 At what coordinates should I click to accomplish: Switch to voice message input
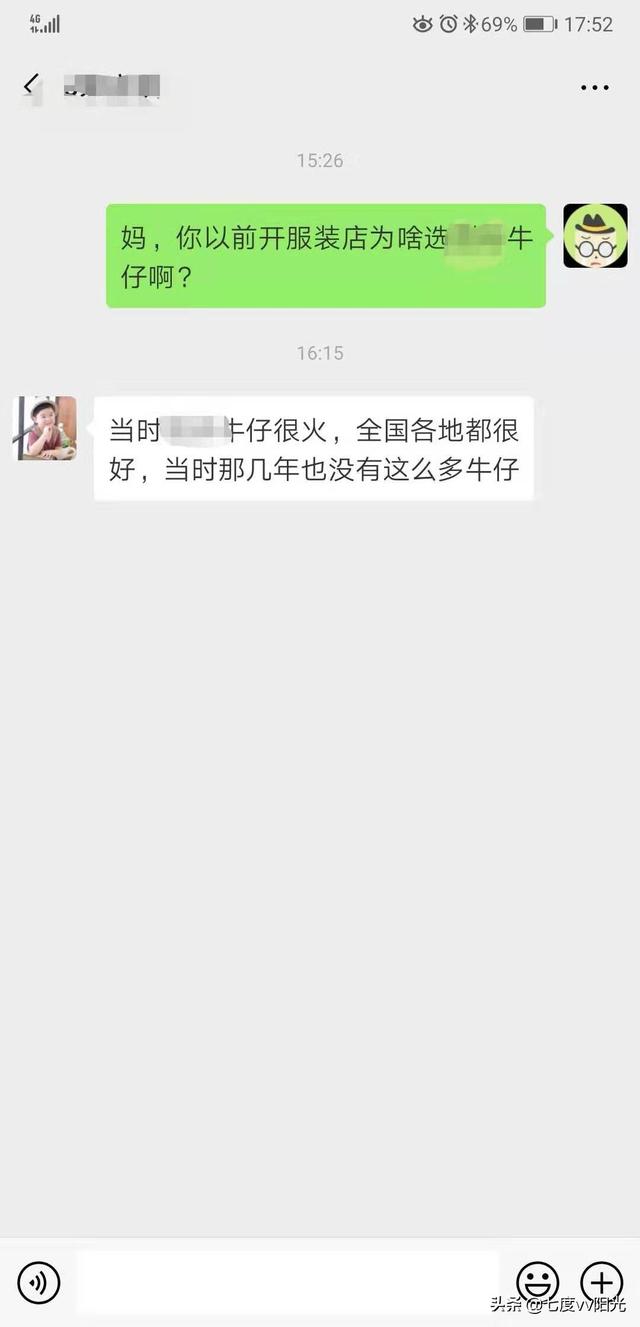click(x=39, y=1282)
